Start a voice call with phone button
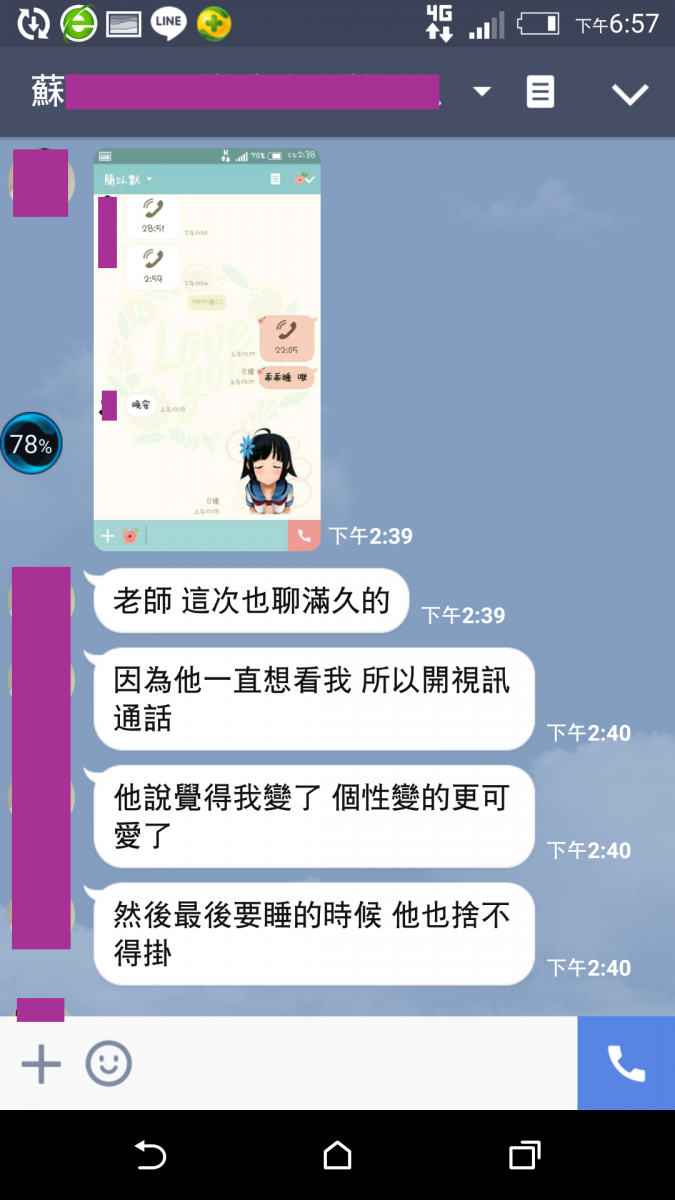The width and height of the screenshot is (675, 1200). [626, 1064]
